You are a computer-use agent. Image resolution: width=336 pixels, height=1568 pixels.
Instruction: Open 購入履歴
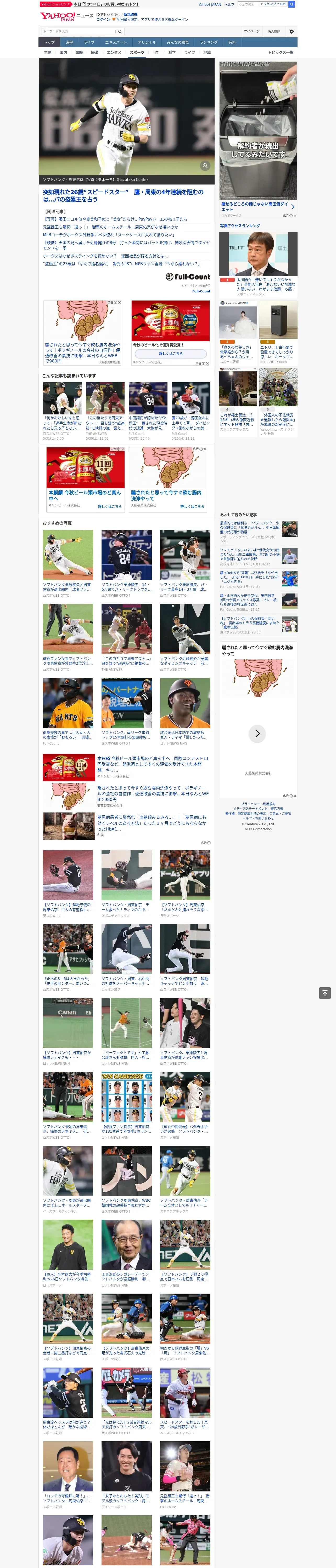click(274, 31)
